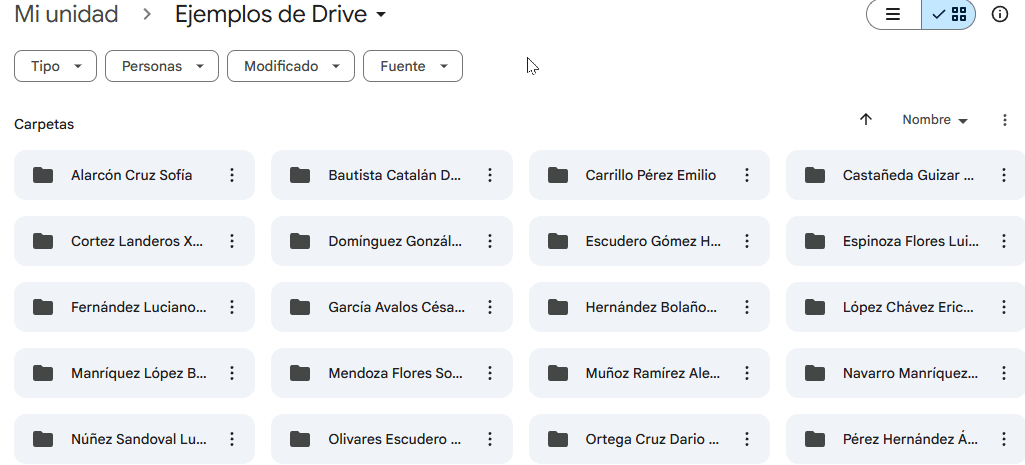Open the Personas filter
This screenshot has width=1025, height=465.
coord(161,66)
